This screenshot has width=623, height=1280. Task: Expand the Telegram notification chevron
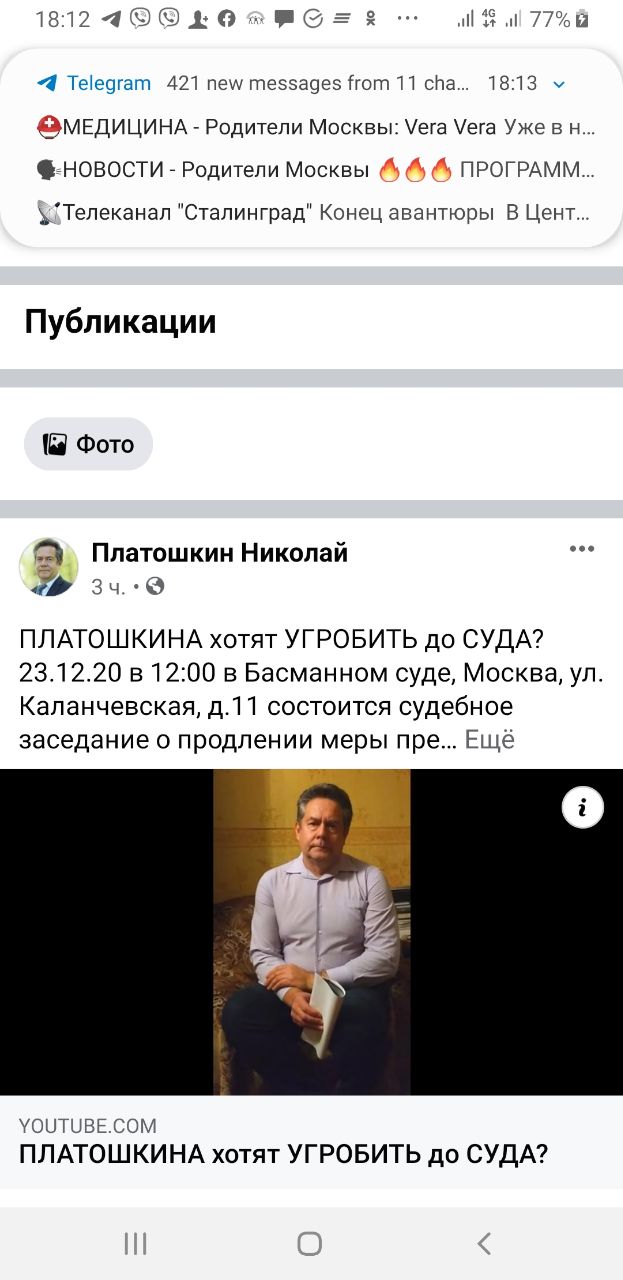[x=559, y=84]
